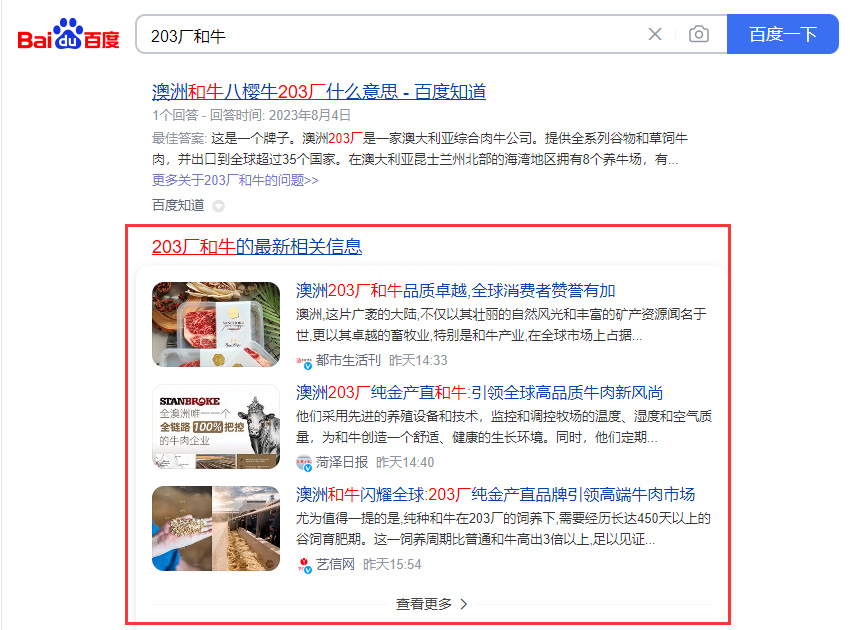Tap the 百度一下 search button
The height and width of the screenshot is (630, 850).
tap(782, 34)
